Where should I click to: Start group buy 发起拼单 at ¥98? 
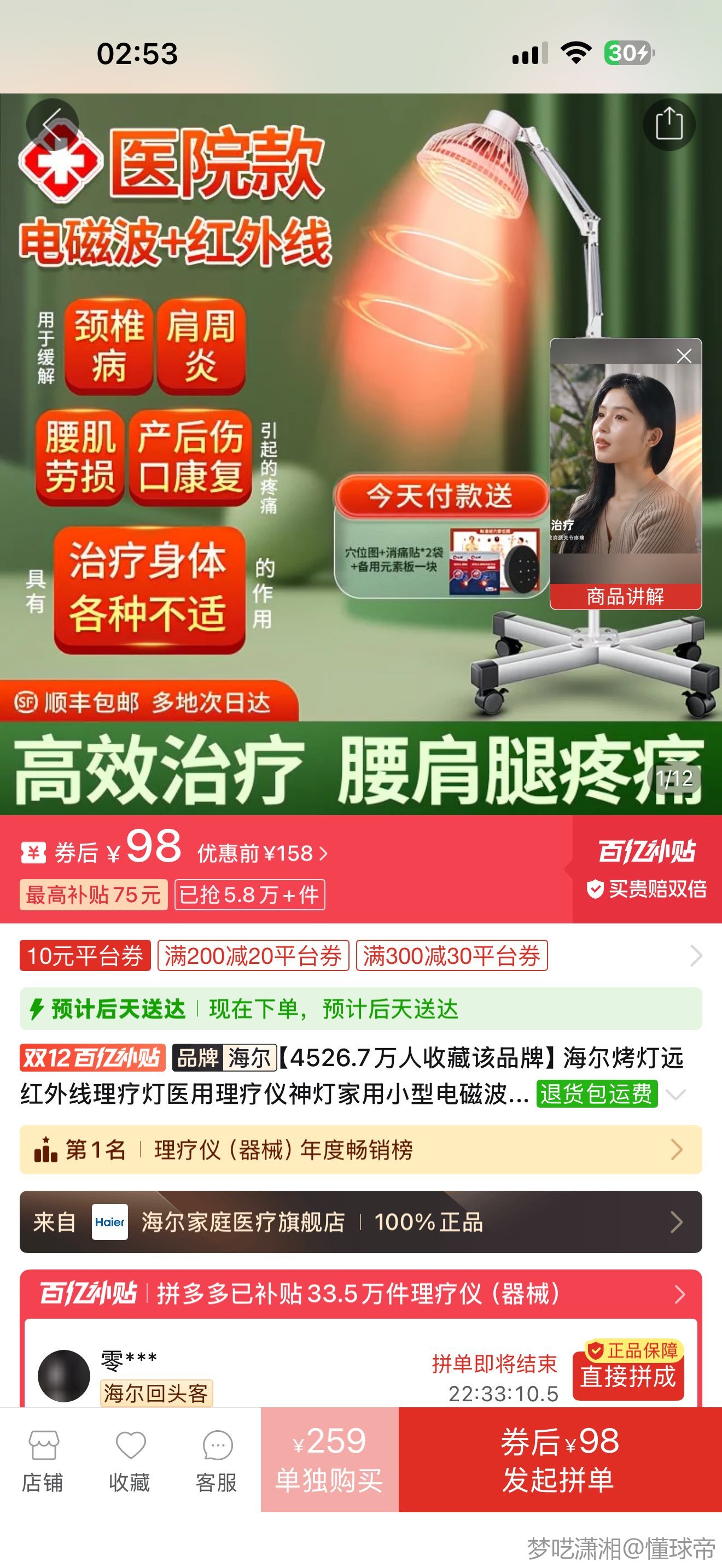pos(560,1460)
